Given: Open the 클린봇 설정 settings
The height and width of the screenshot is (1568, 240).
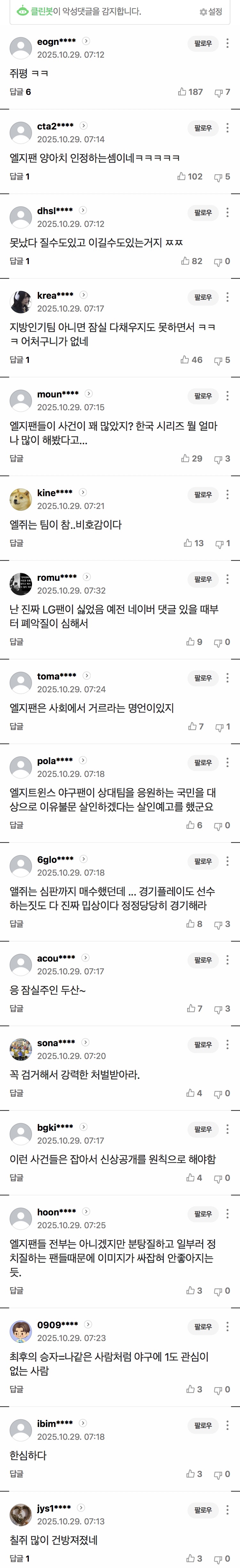Looking at the screenshot, I should tap(211, 12).
